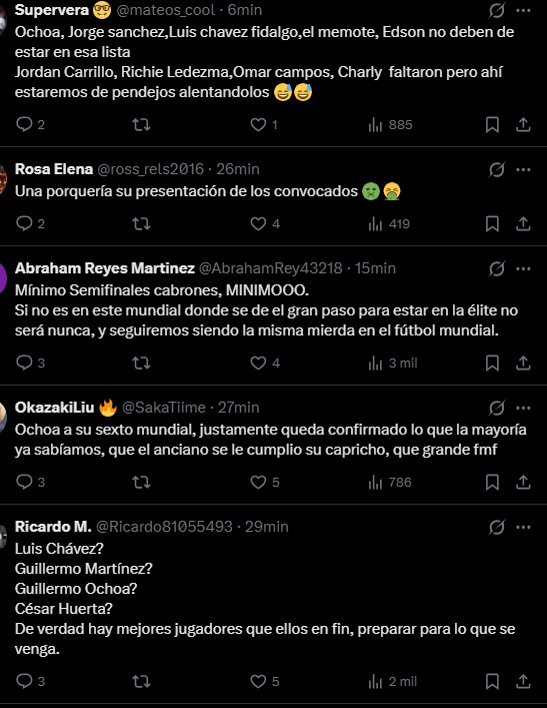Open the Grok icon on Ricardo M.'s tweet
The width and height of the screenshot is (547, 708).
pos(496,527)
